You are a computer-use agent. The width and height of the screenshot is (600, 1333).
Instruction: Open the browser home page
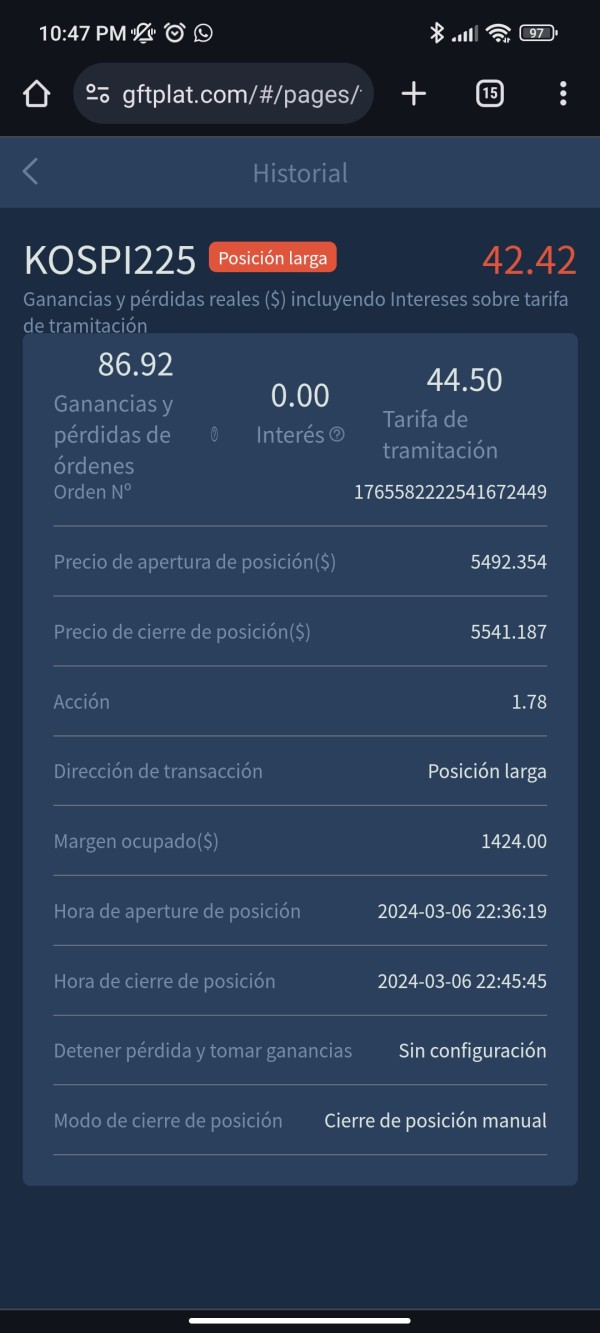coord(36,94)
